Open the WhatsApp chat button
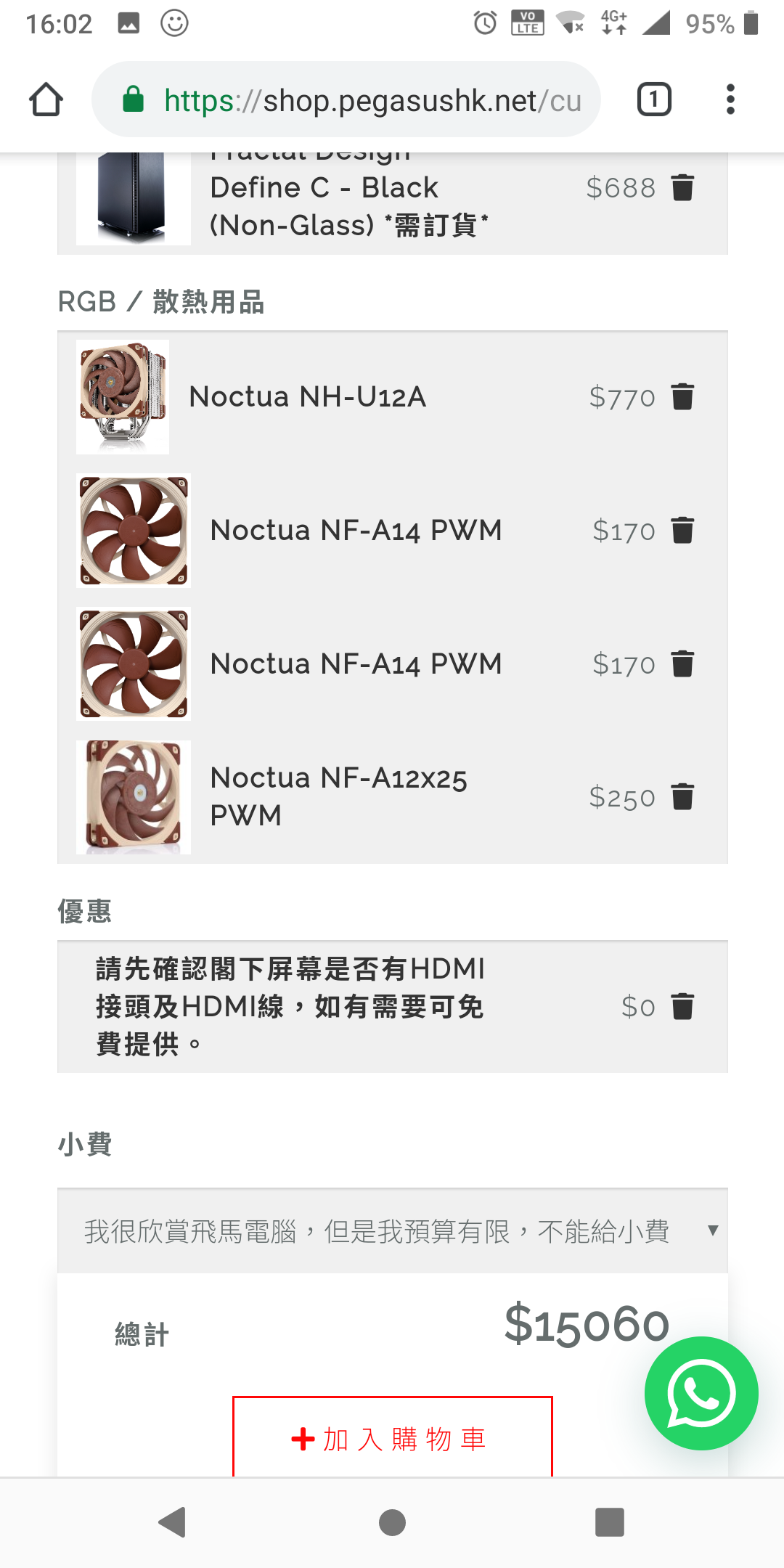 (x=701, y=1393)
